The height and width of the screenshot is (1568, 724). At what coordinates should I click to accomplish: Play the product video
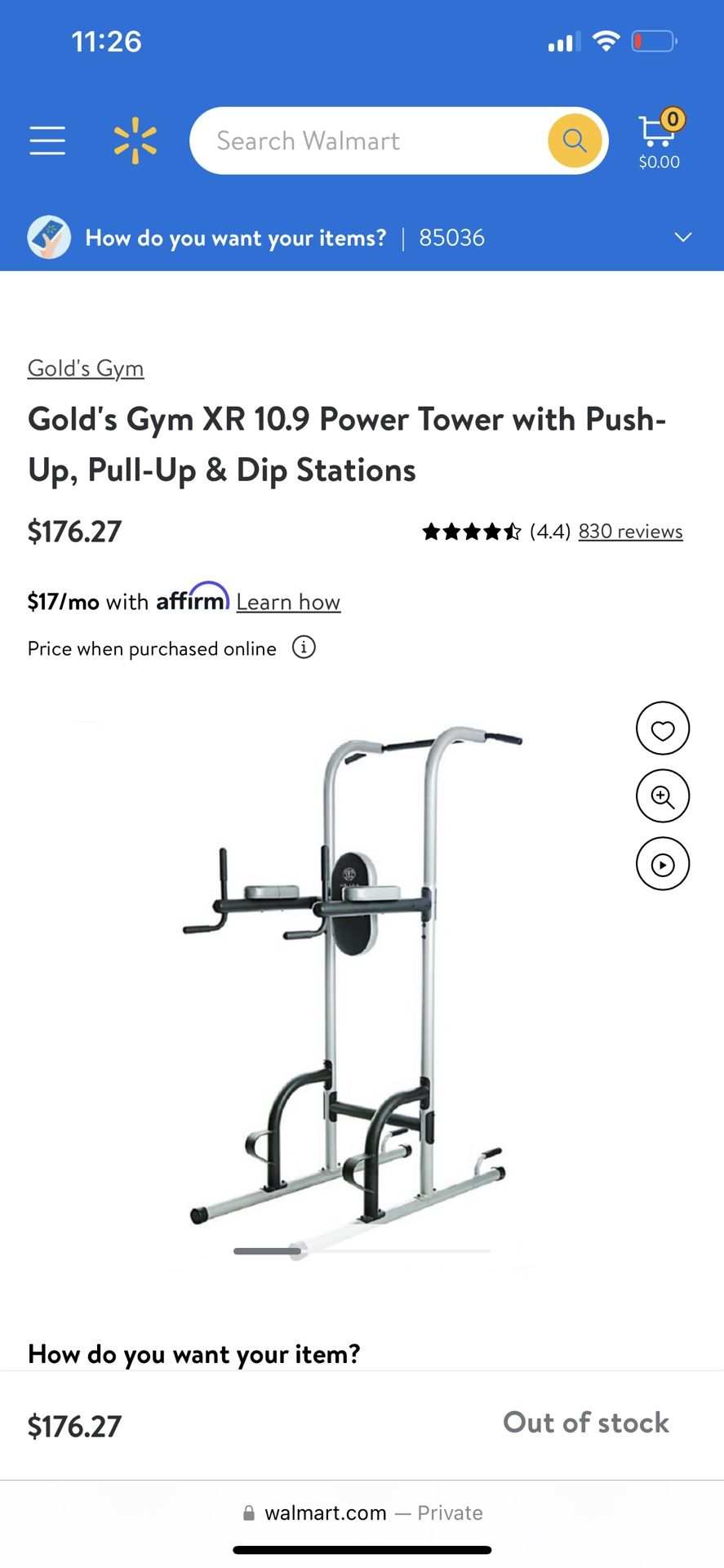tap(663, 864)
